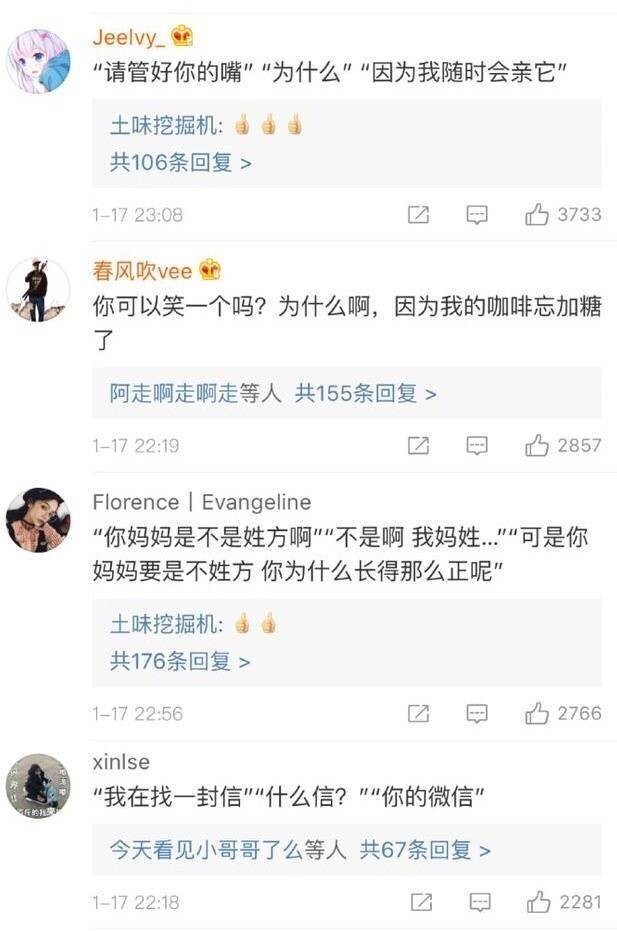617x931 pixels.
Task: Reply to Jeelvy_'s comment
Action: pyautogui.click(x=477, y=215)
